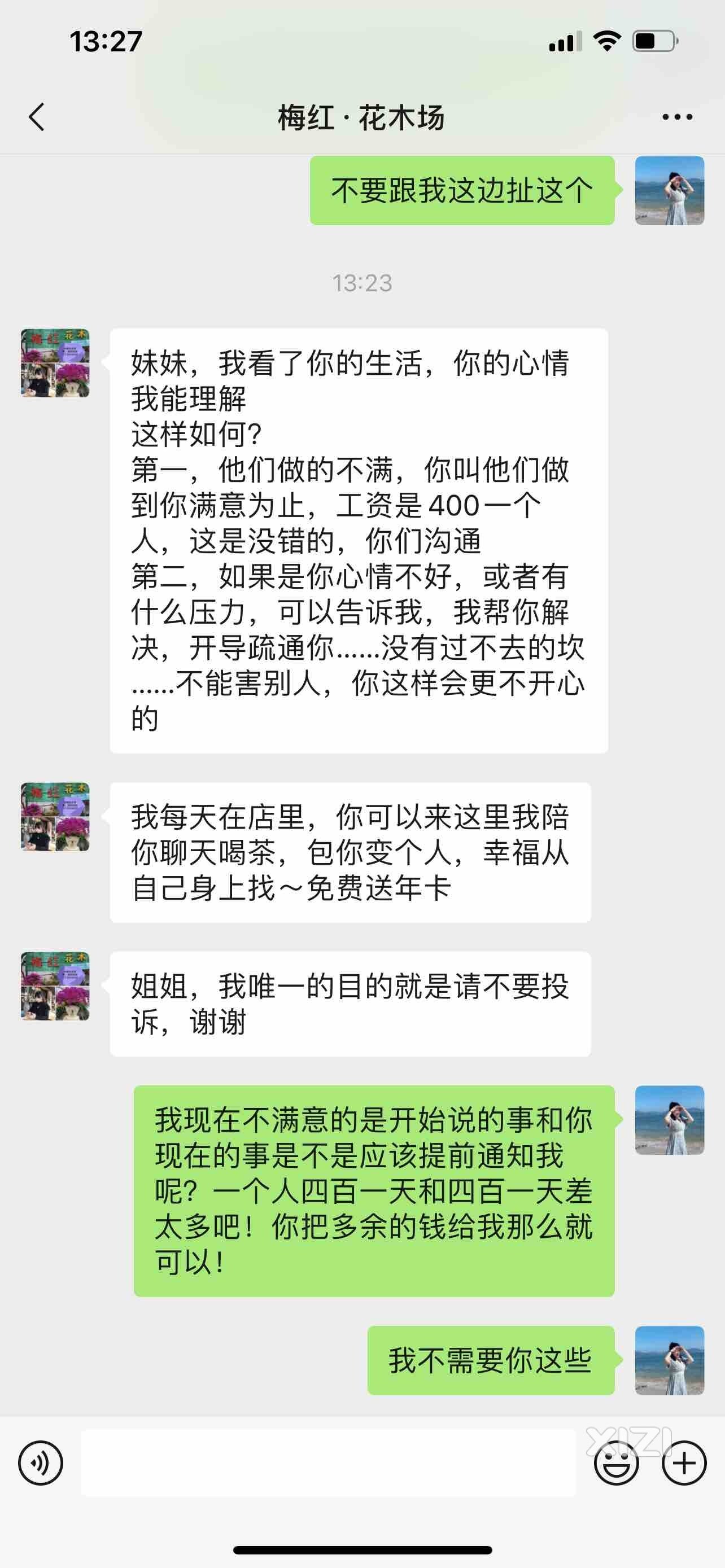Open the chat info overflow menu
The image size is (725, 1568).
coord(677,117)
